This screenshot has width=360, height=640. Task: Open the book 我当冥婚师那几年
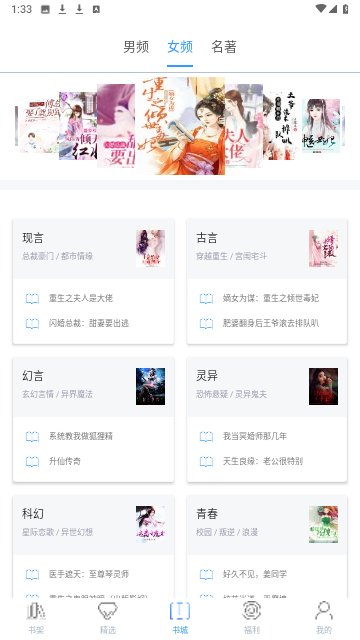255,436
